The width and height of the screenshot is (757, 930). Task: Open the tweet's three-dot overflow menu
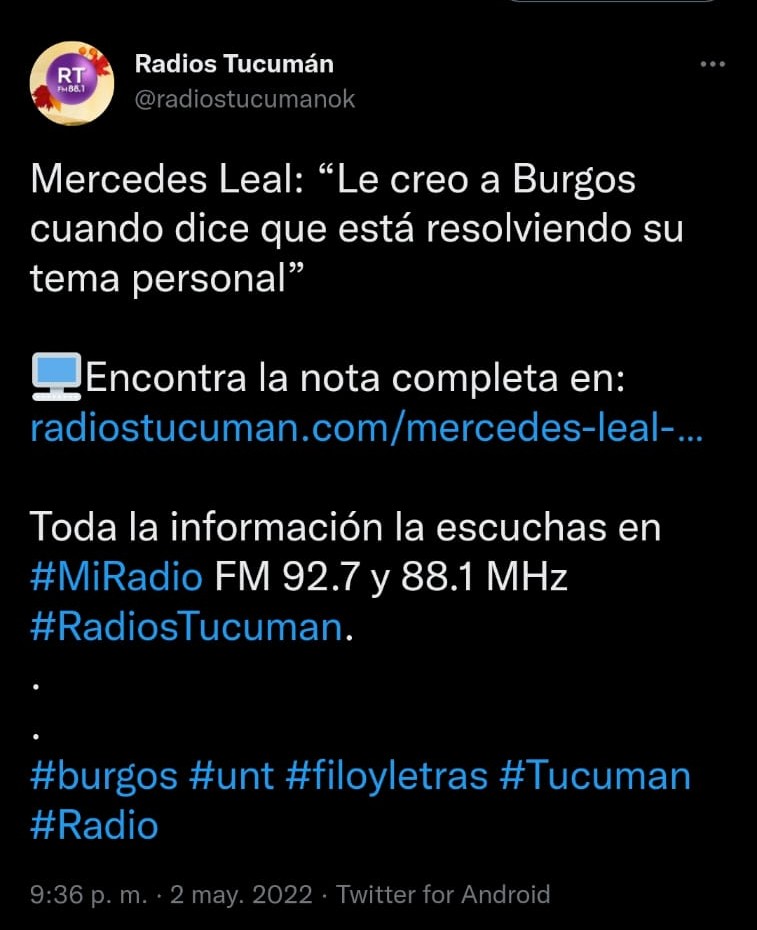pyautogui.click(x=712, y=64)
